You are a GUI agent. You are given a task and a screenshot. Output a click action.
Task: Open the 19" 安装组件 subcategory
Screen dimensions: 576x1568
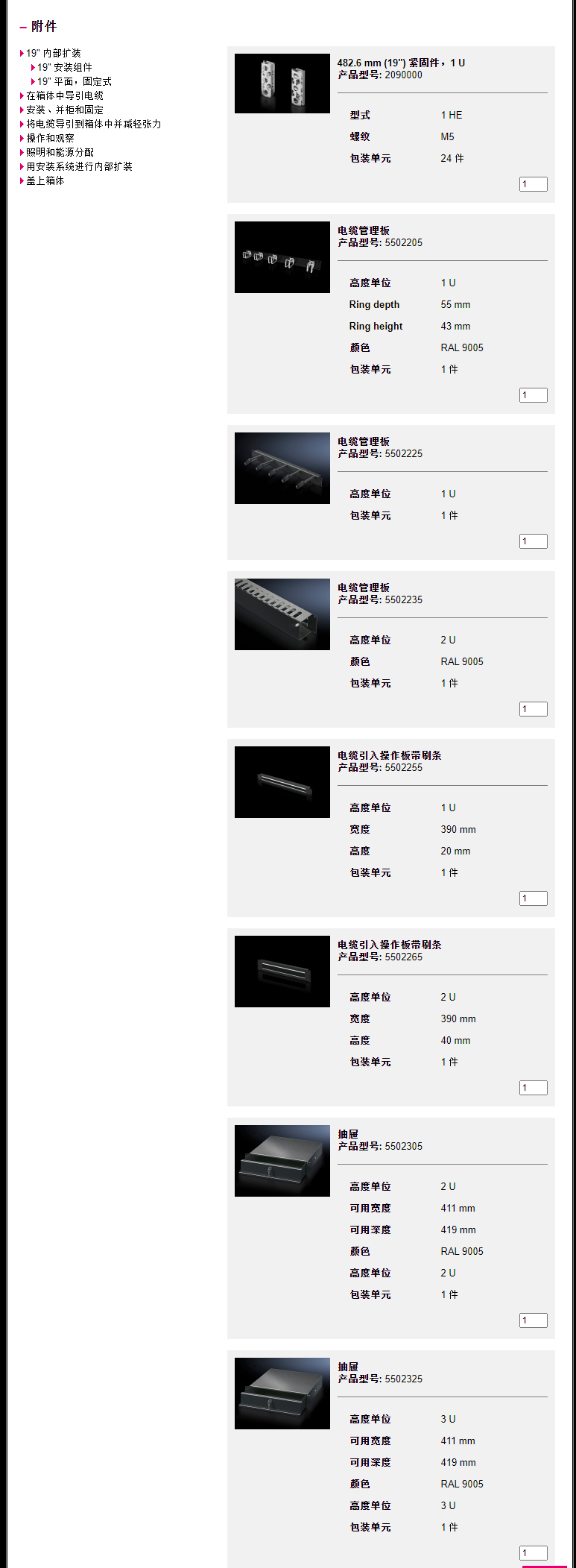[x=64, y=67]
